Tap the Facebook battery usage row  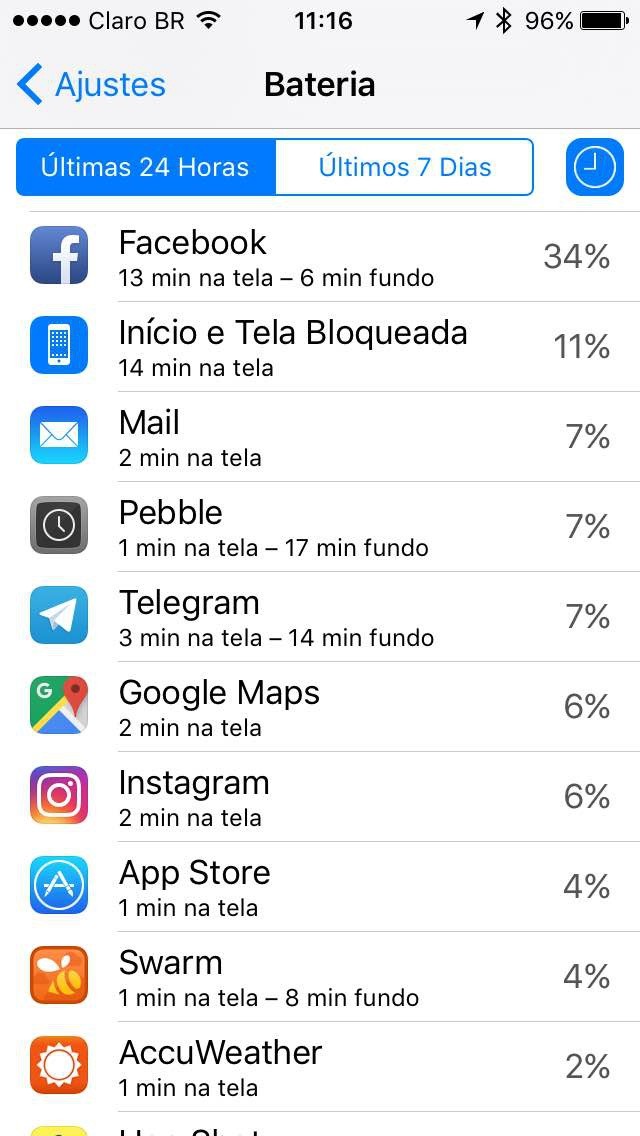click(320, 257)
